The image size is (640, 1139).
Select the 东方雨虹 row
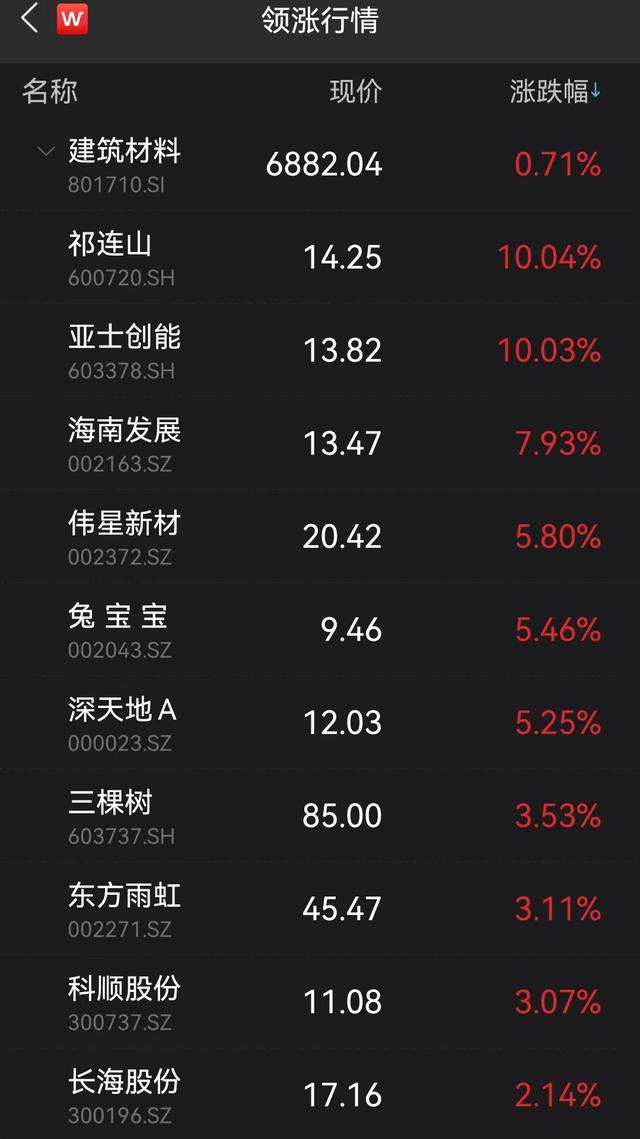pyautogui.click(x=320, y=909)
